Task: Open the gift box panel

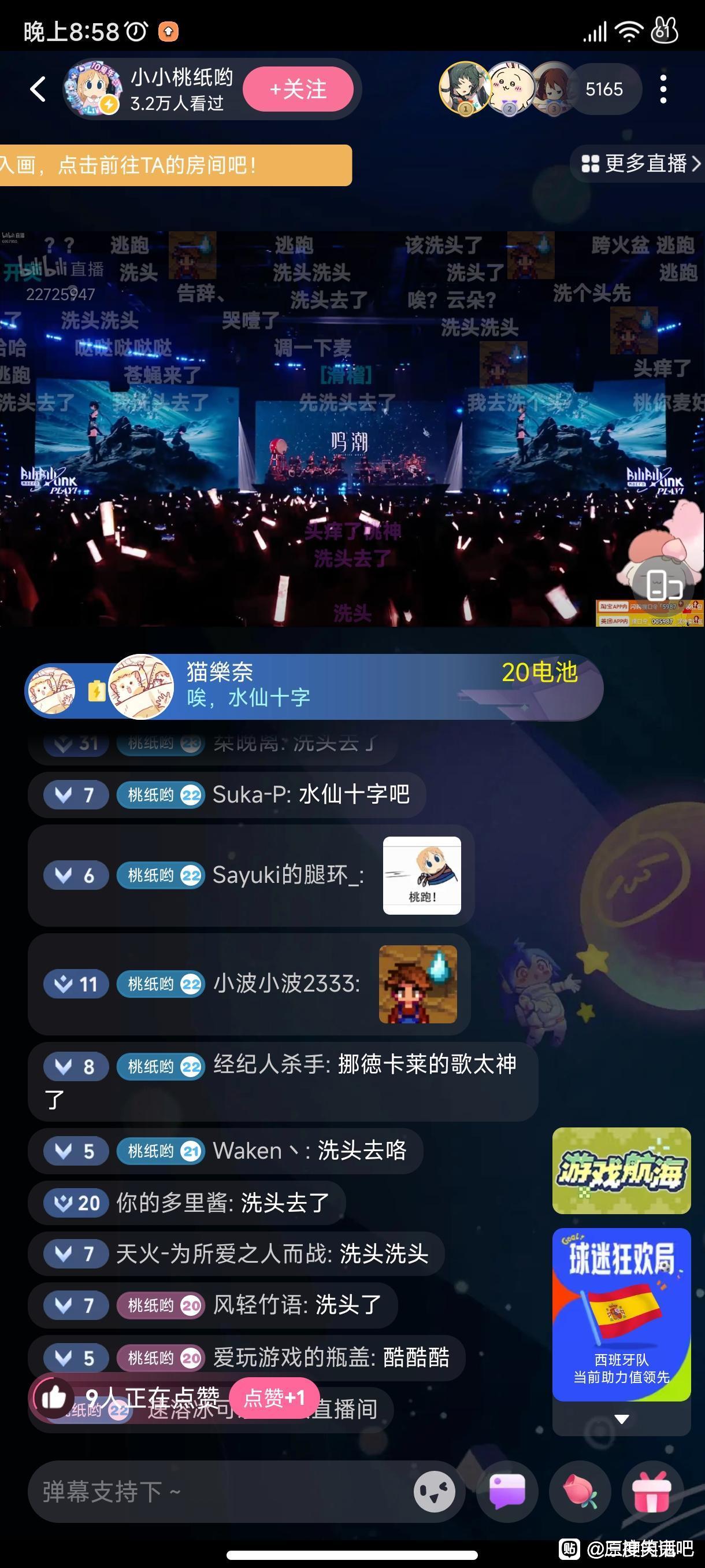Action: tap(651, 1491)
